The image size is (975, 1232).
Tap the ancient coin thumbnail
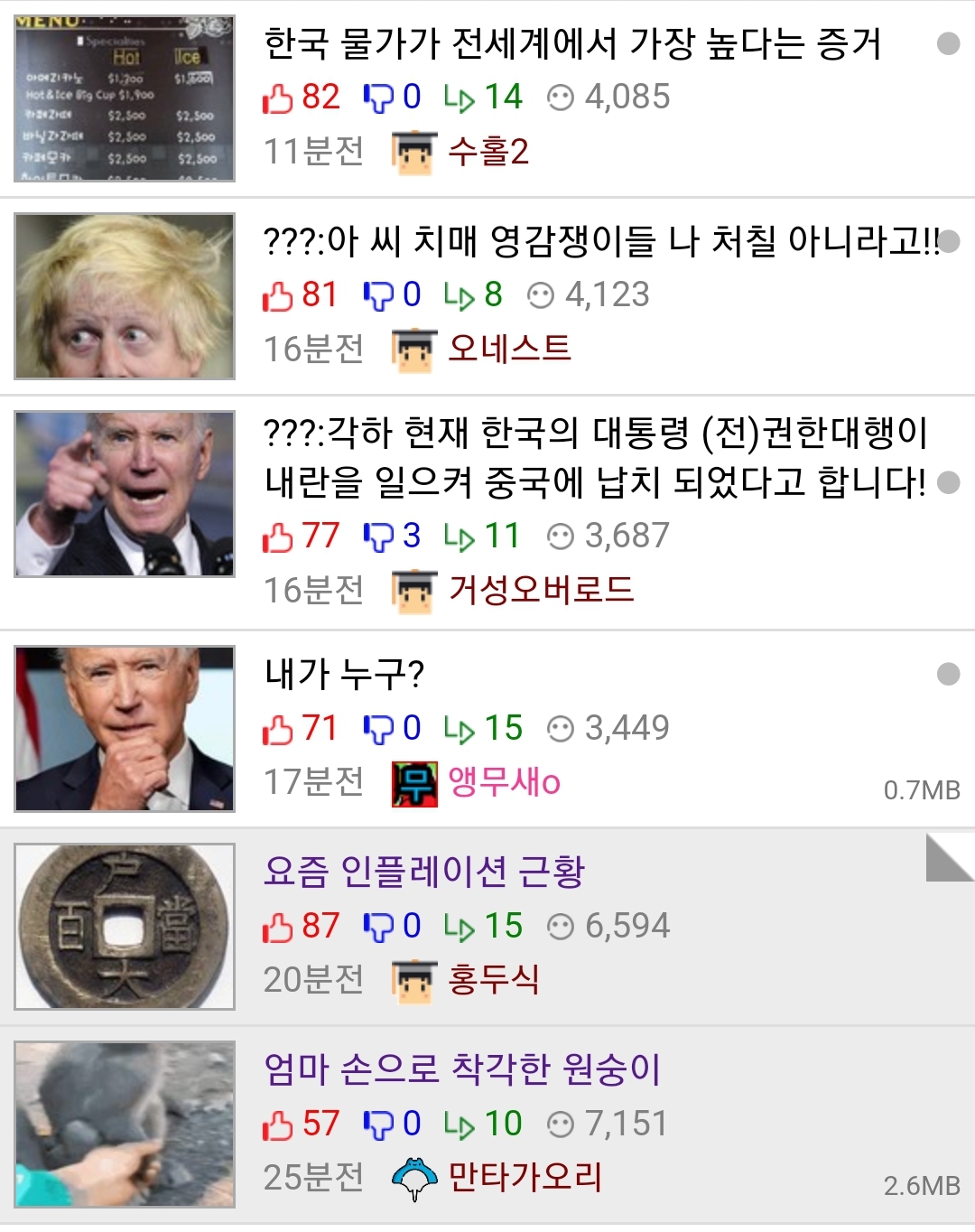125,926
